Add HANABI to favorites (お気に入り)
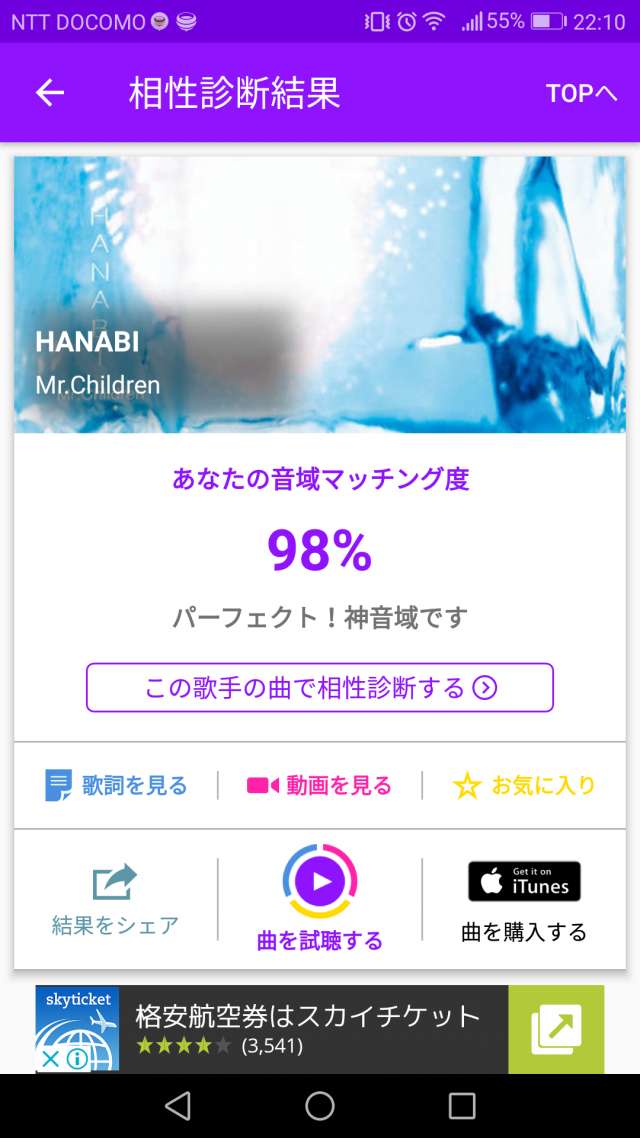Screen dimensions: 640x1138 tap(524, 785)
